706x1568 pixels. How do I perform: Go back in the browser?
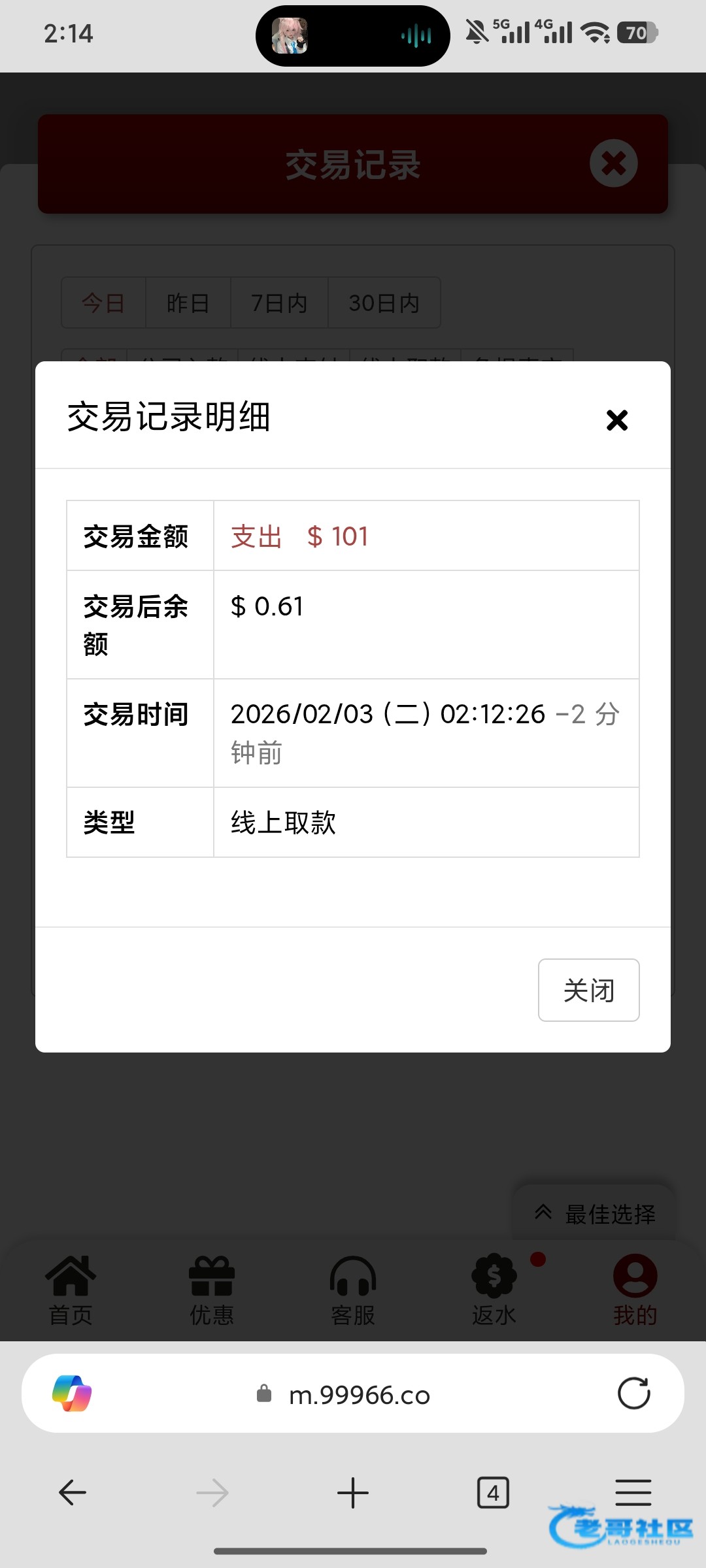(73, 1493)
